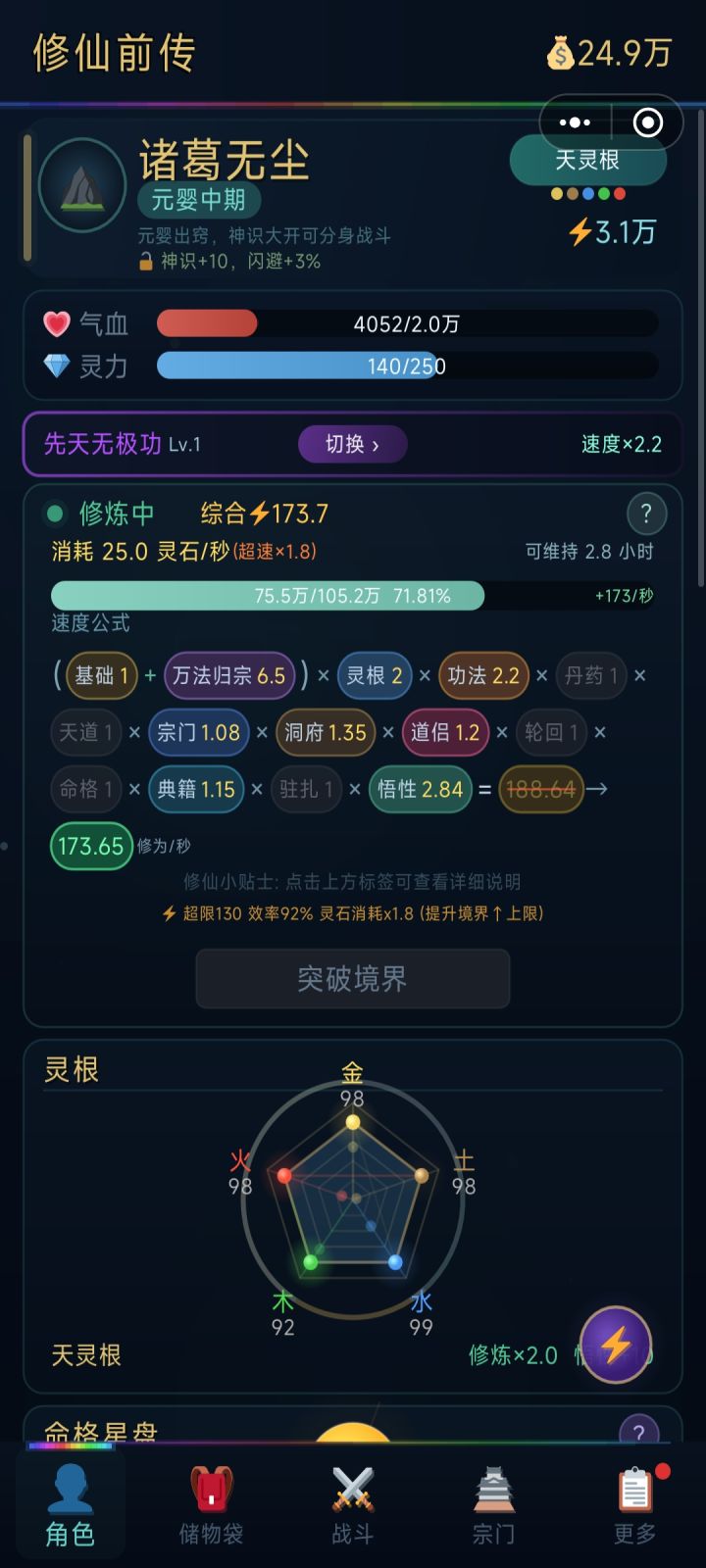706x1568 pixels.
Task: Tap the 悟性 2.84 formula tag
Action: (420, 790)
